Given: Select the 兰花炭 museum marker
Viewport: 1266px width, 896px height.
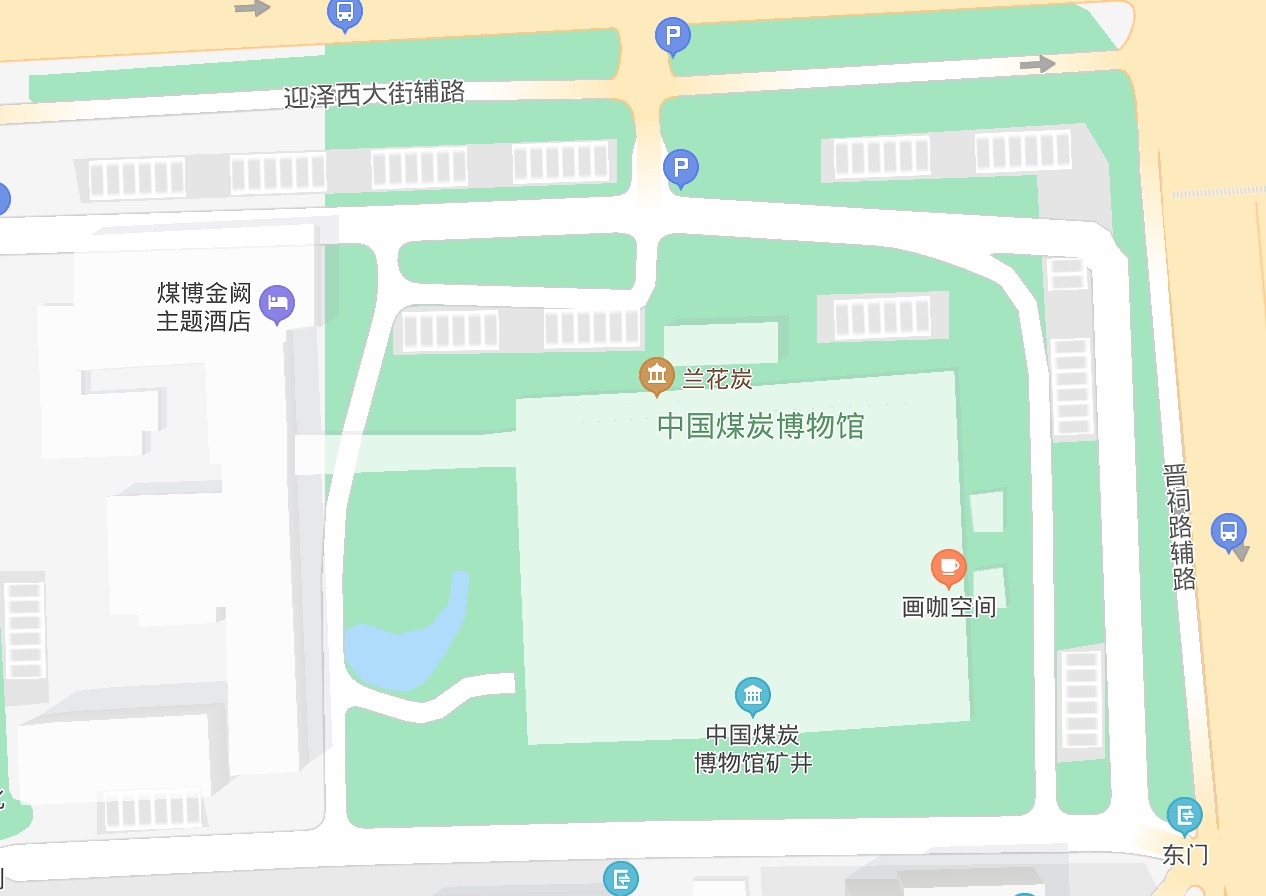Looking at the screenshot, I should [x=656, y=376].
